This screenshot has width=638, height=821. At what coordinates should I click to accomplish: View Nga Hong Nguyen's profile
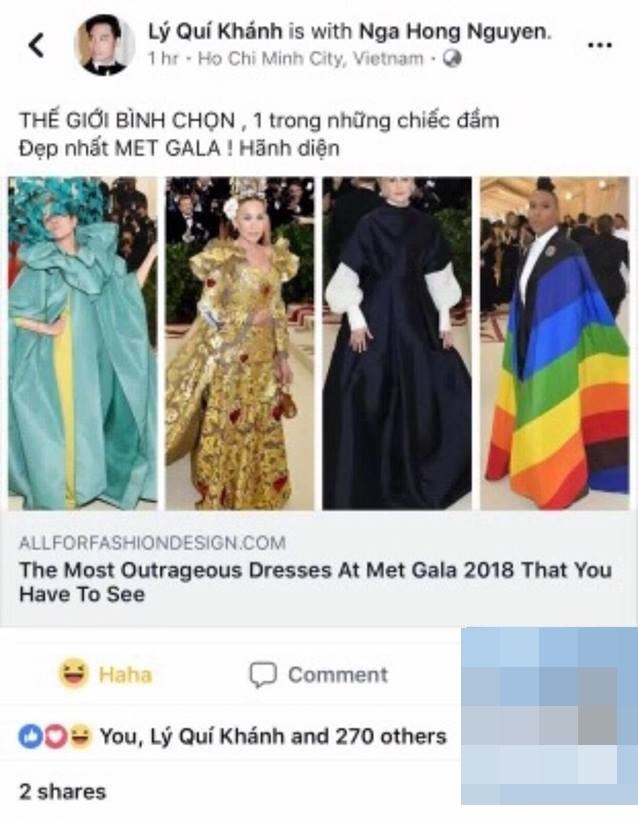pos(468,32)
